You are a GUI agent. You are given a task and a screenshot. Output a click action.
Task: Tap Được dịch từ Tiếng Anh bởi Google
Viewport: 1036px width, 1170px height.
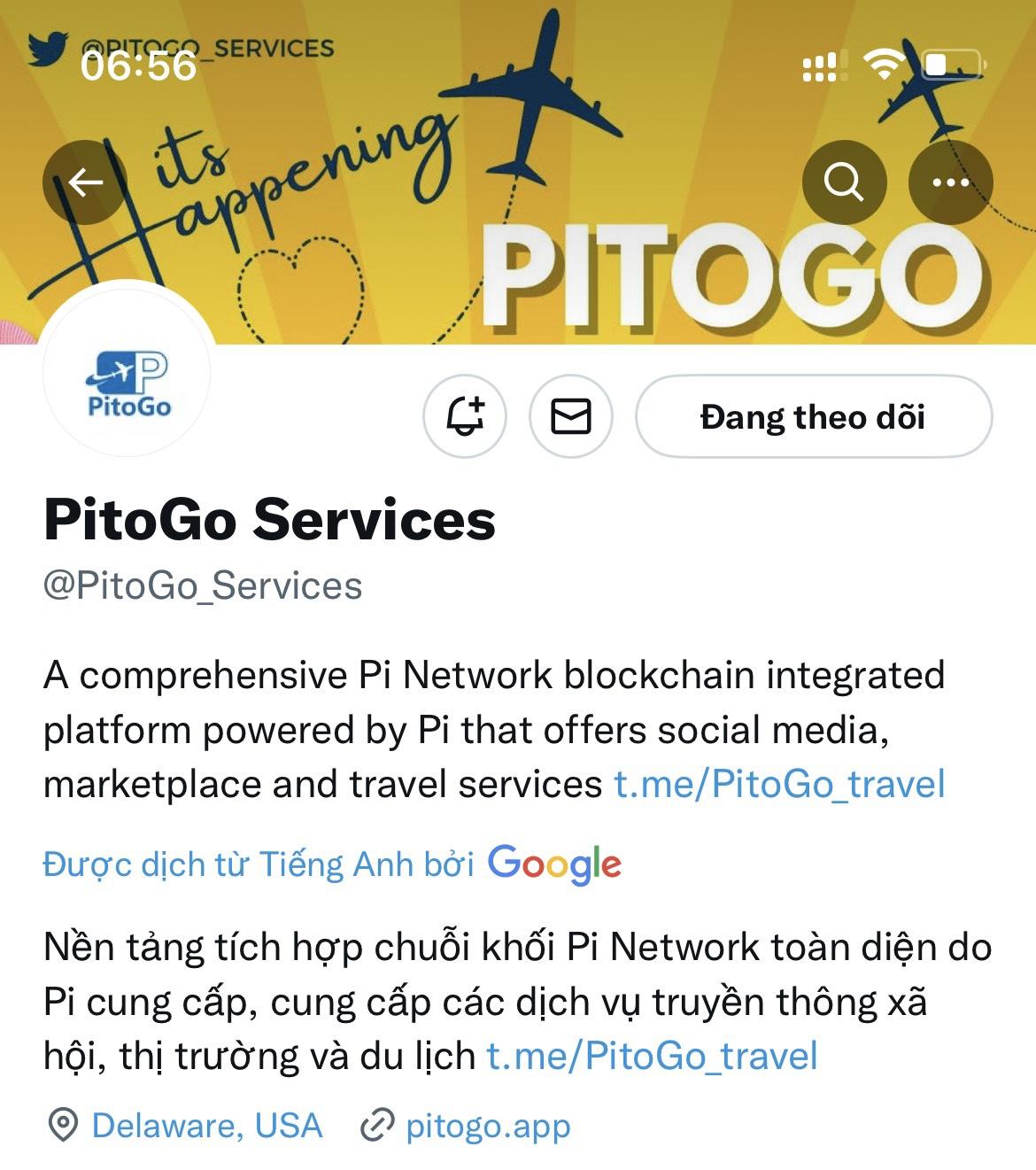click(332, 864)
